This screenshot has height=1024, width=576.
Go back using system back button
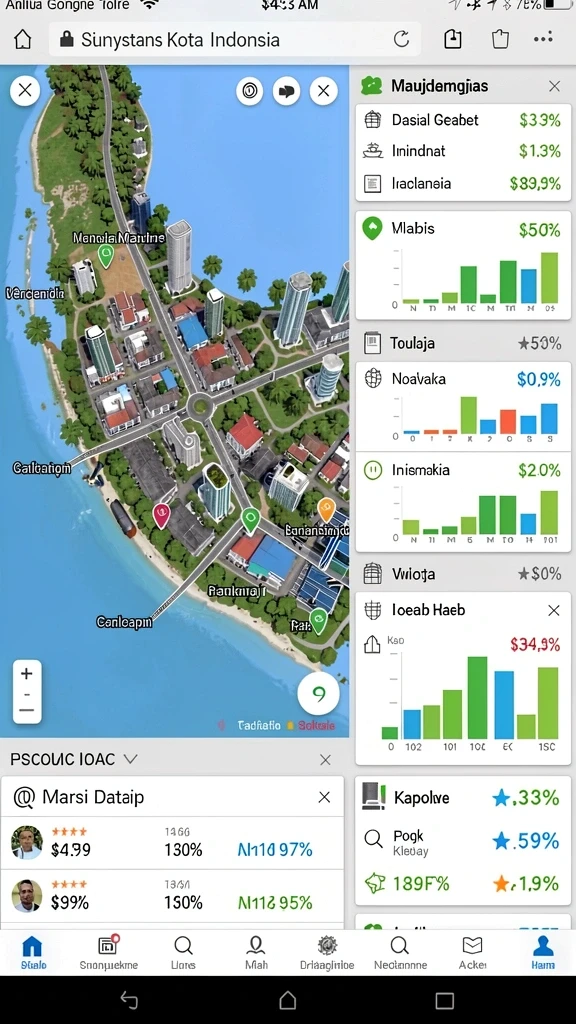(x=129, y=1000)
